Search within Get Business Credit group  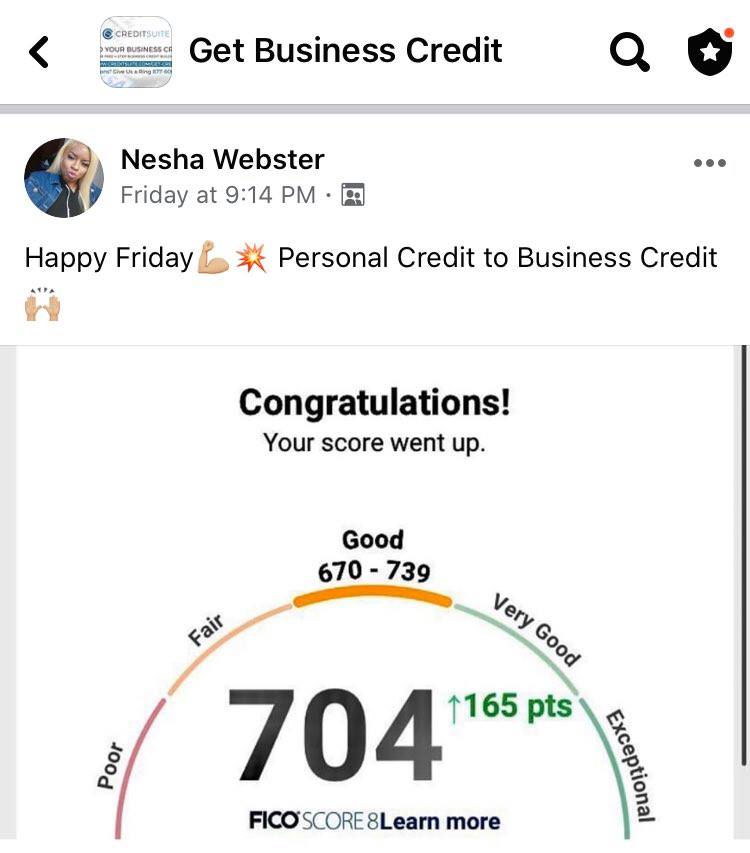[629, 52]
